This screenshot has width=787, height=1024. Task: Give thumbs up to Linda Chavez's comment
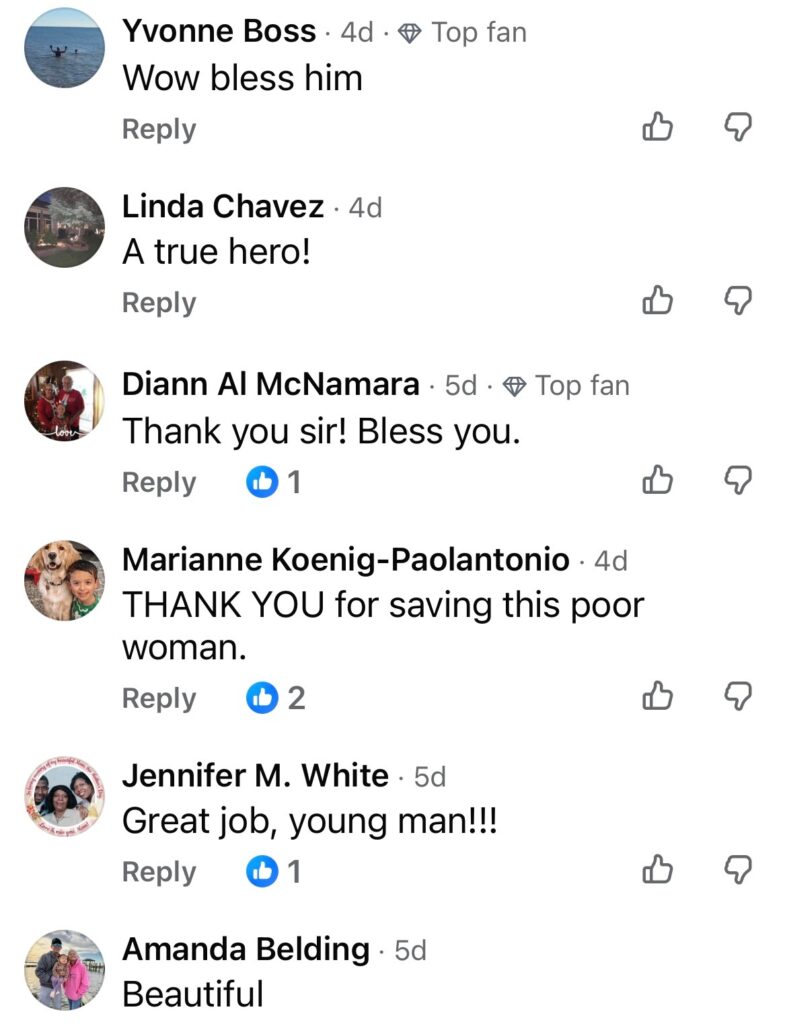[656, 299]
